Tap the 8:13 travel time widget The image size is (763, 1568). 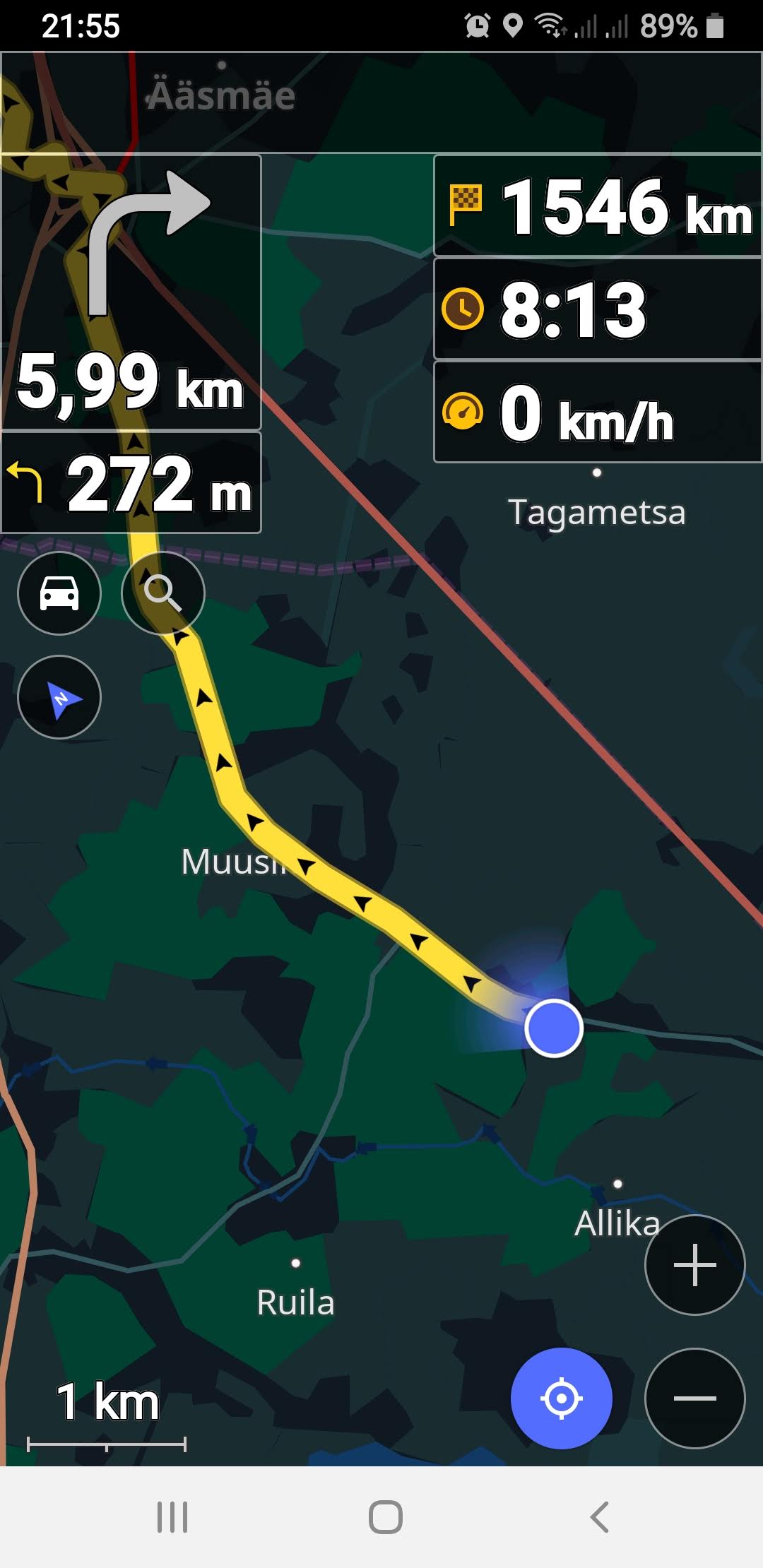tap(598, 309)
